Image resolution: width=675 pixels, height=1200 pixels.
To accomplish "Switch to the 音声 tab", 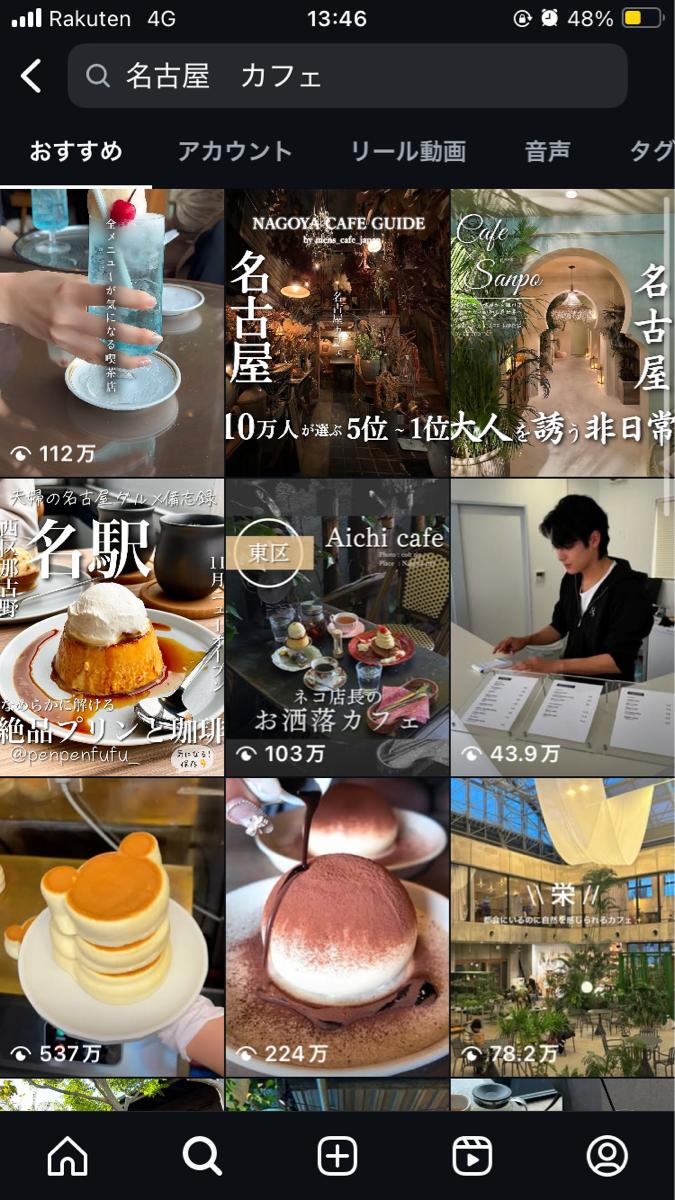I will 547,151.
